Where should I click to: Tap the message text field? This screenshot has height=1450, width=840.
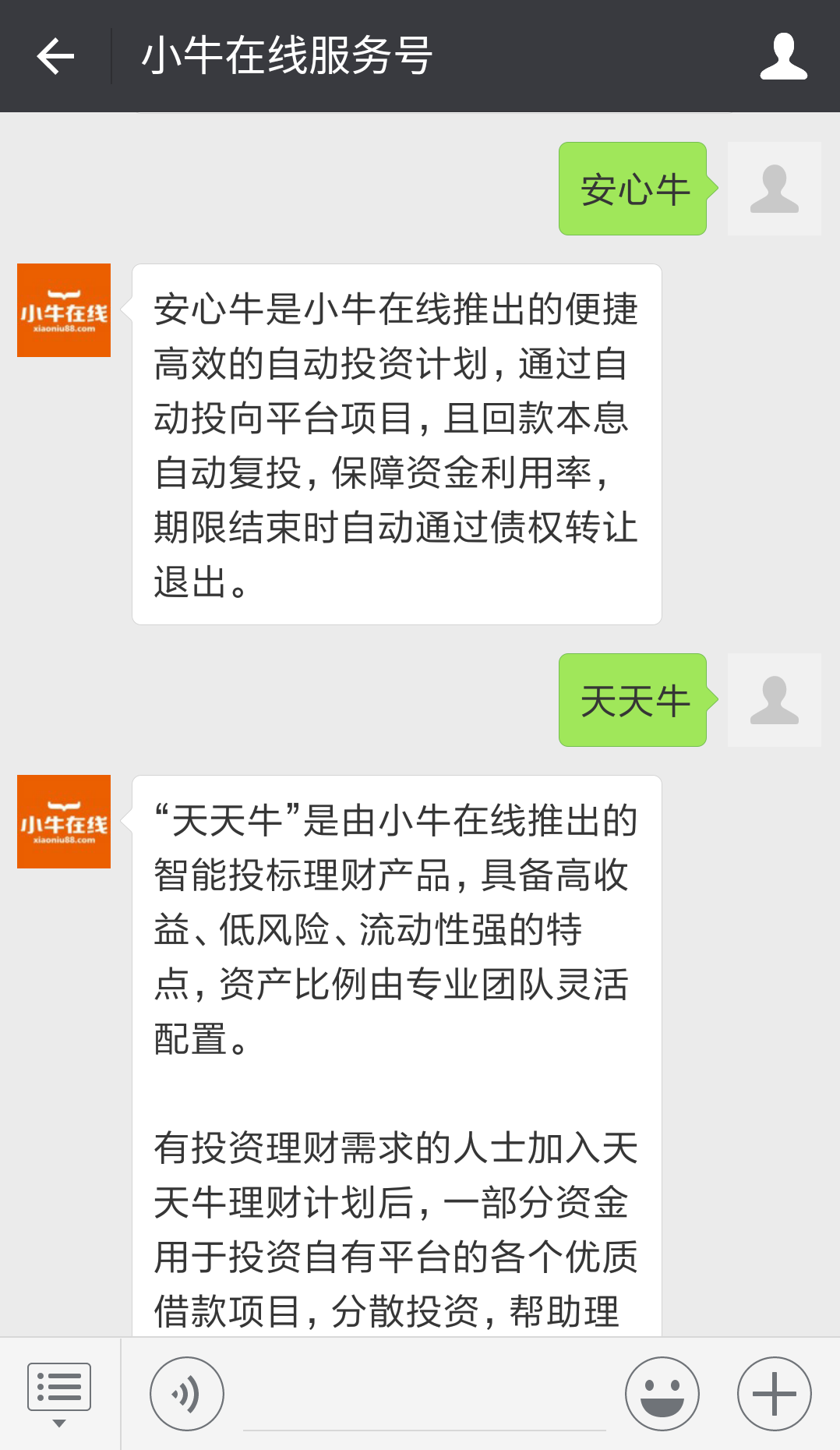[x=425, y=1403]
